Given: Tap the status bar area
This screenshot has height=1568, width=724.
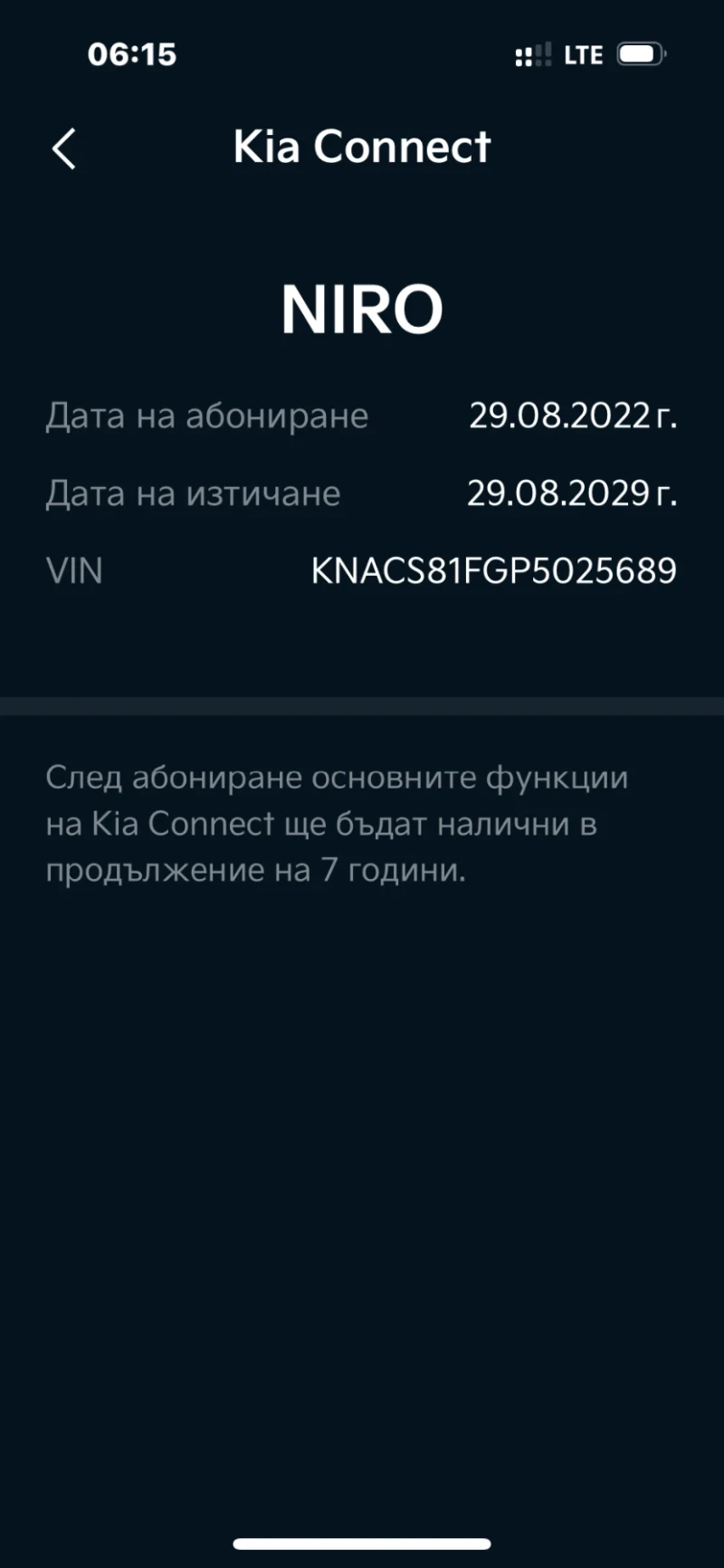Looking at the screenshot, I should (362, 54).
